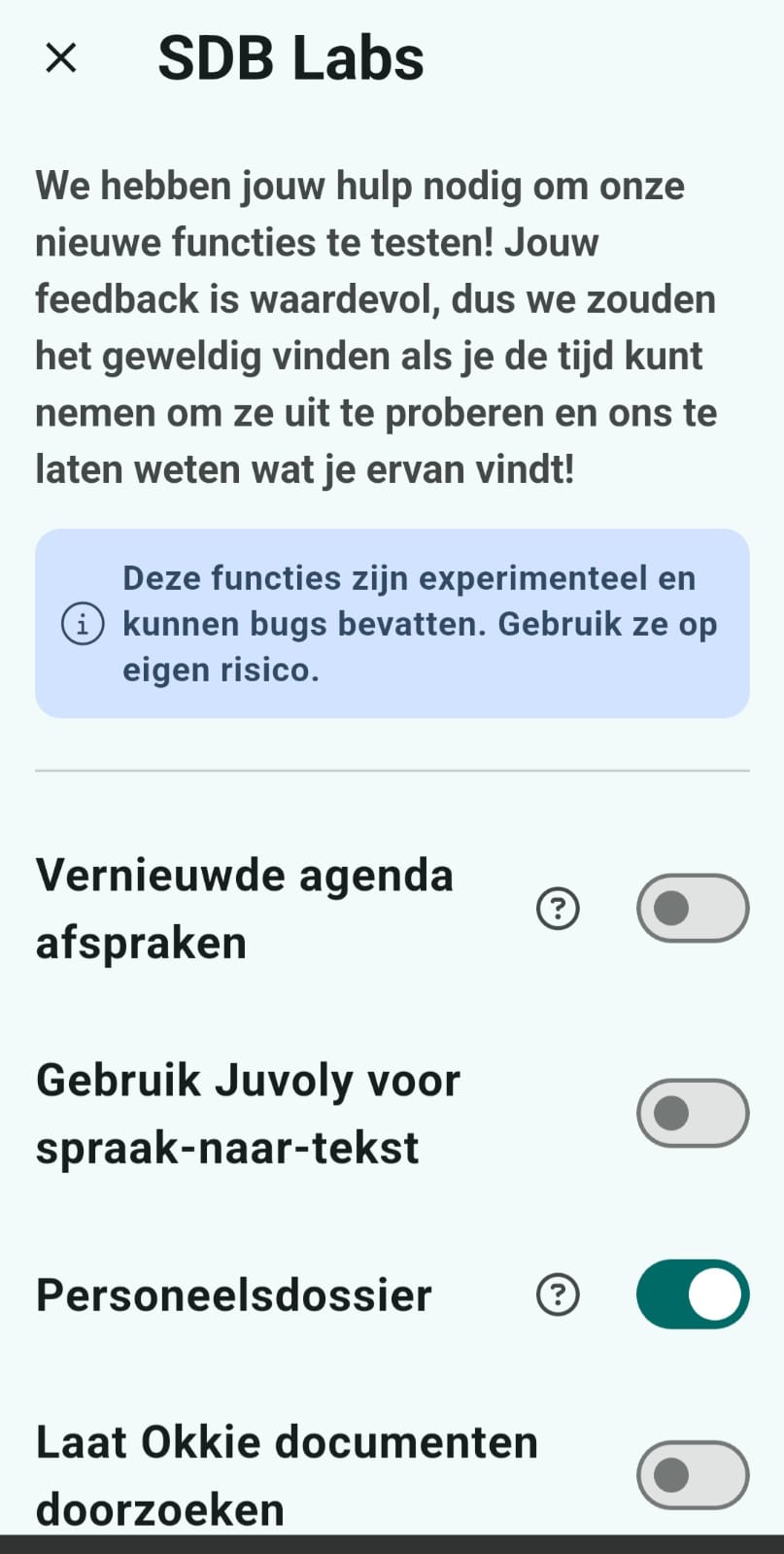The height and width of the screenshot is (1554, 784).
Task: Disable the Personeelsdossier switch
Action: coord(692,1295)
